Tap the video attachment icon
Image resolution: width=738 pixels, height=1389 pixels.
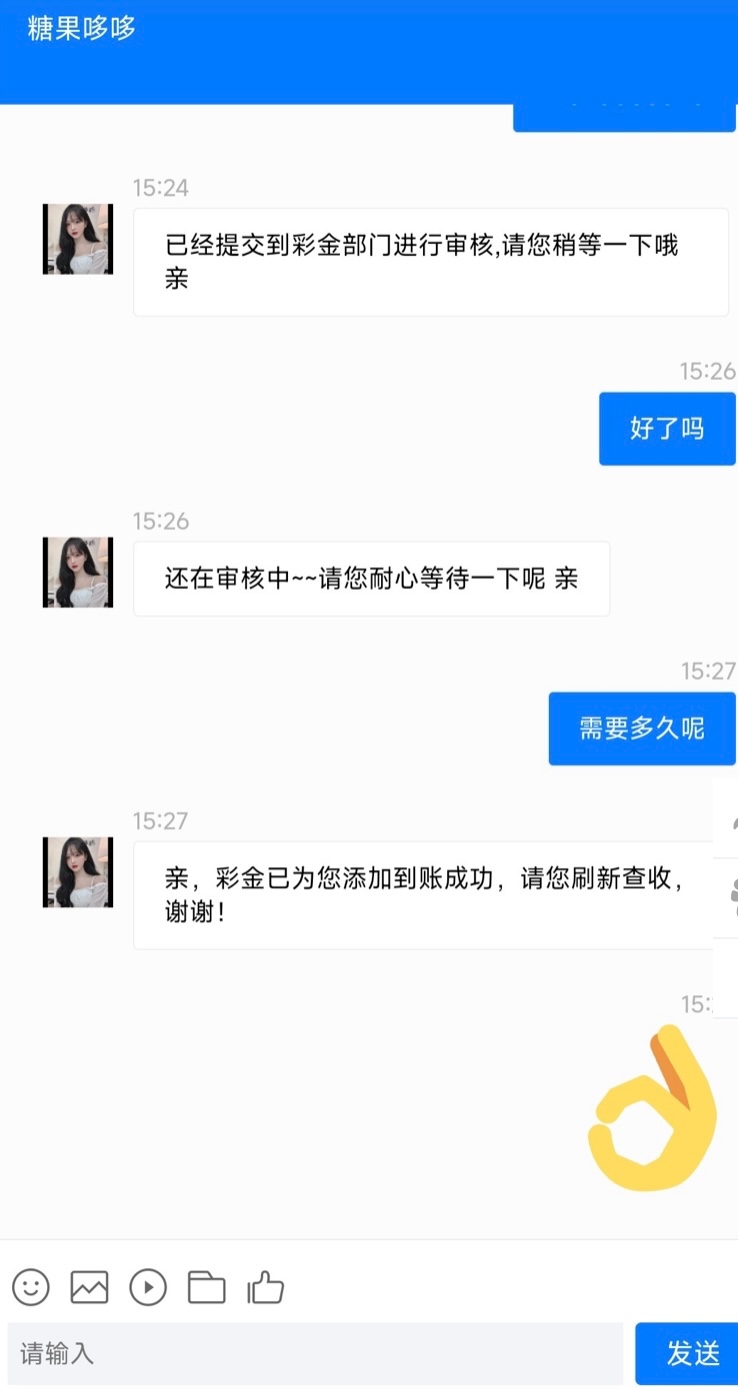pos(148,1286)
